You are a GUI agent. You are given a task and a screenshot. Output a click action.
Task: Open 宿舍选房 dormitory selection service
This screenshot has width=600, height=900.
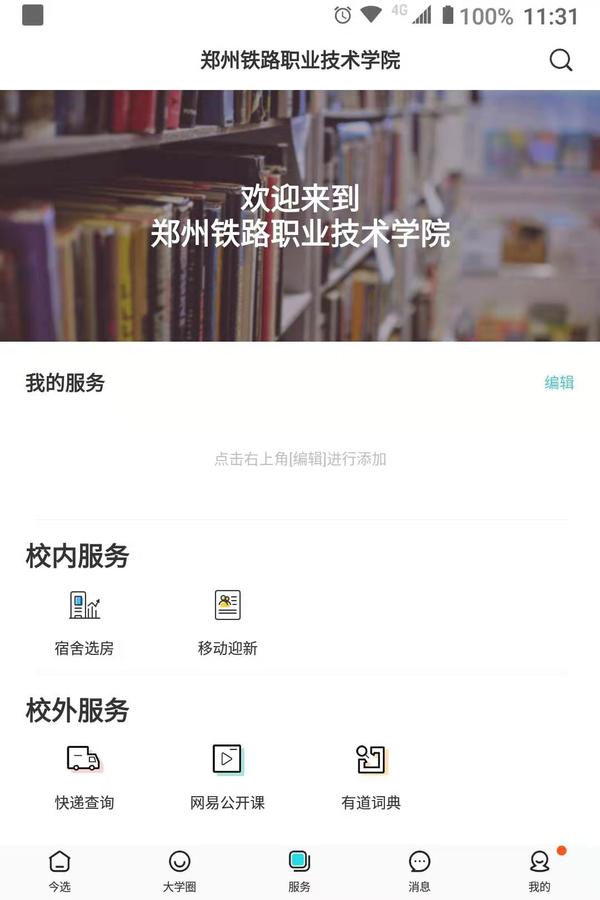pos(84,620)
